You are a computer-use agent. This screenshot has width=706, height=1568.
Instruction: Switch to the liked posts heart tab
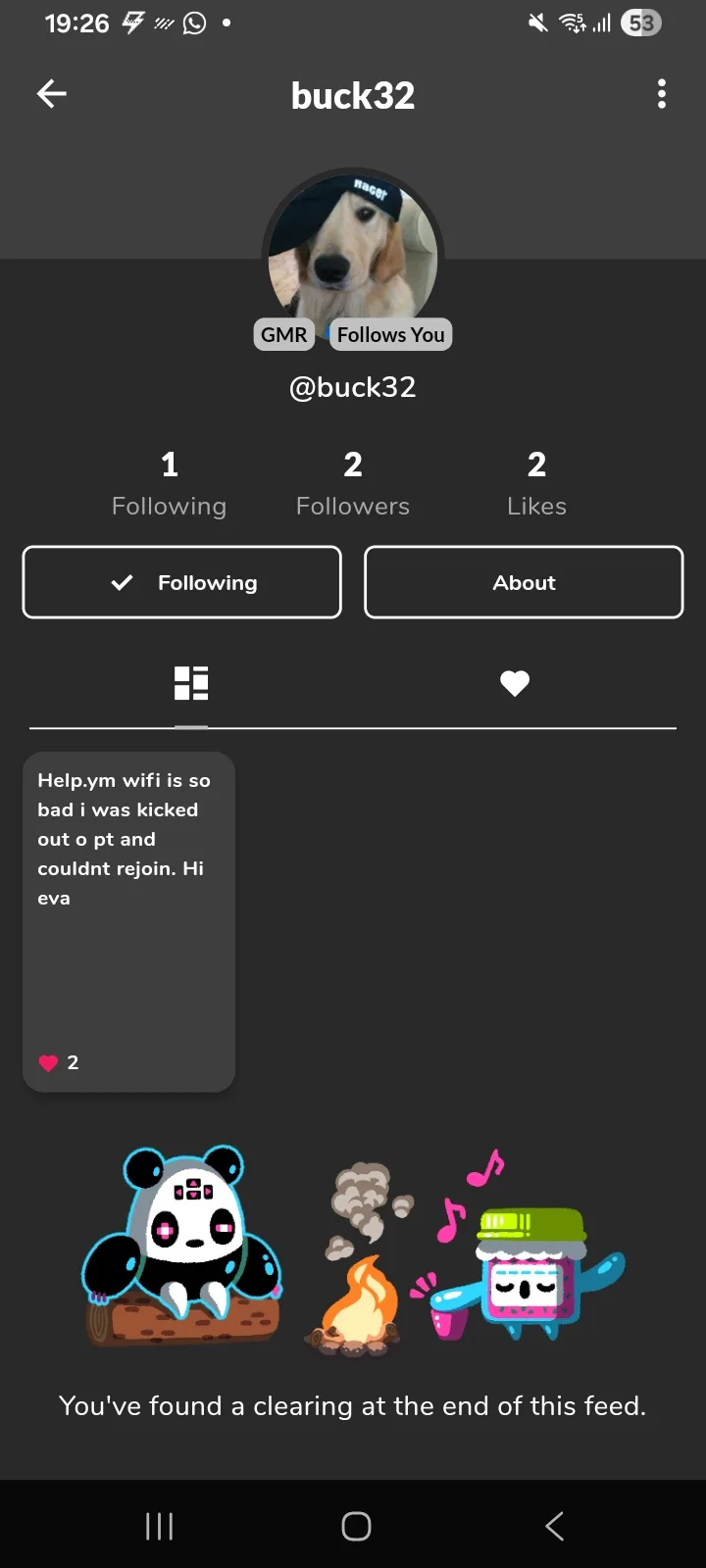[x=515, y=683]
